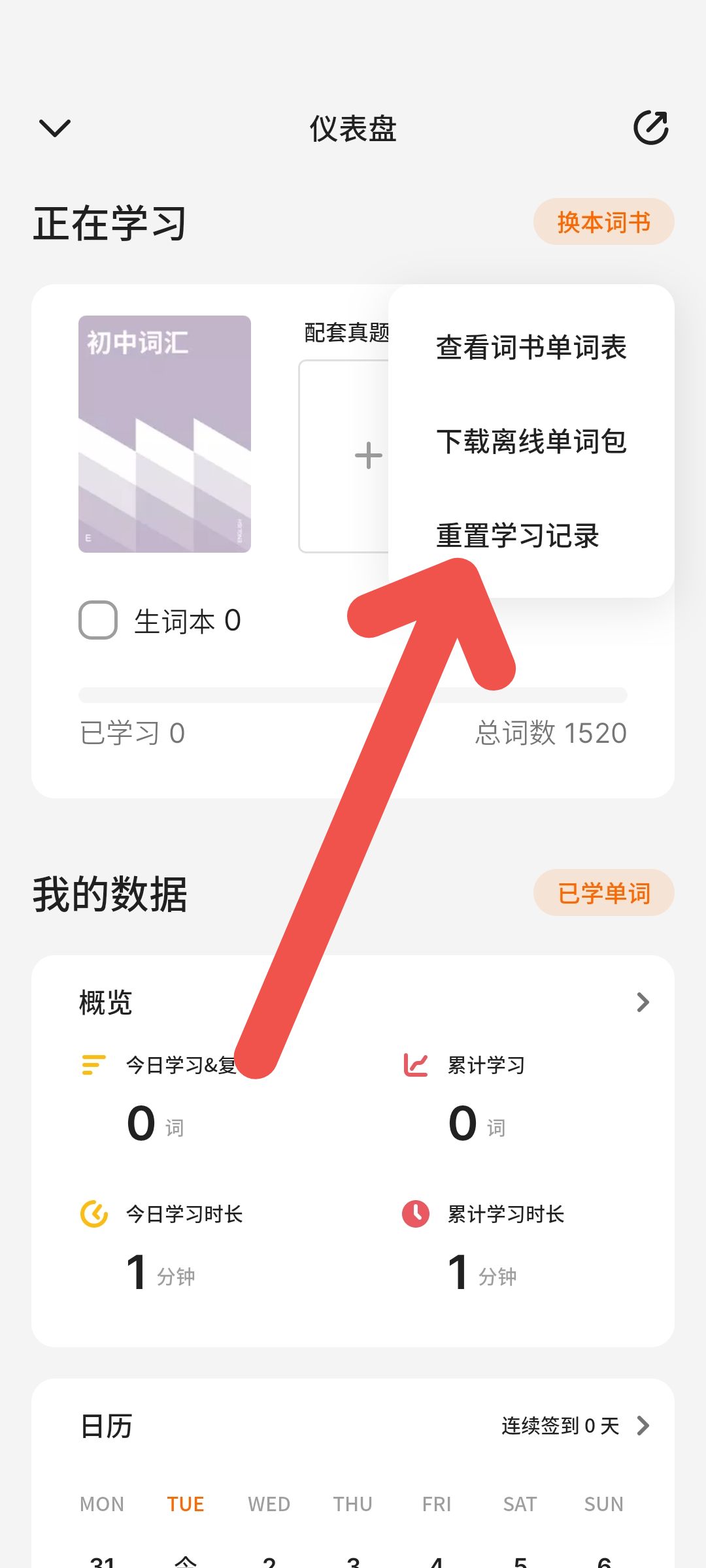This screenshot has width=706, height=1568.
Task: Open the share/export icon at top right
Action: (x=651, y=128)
